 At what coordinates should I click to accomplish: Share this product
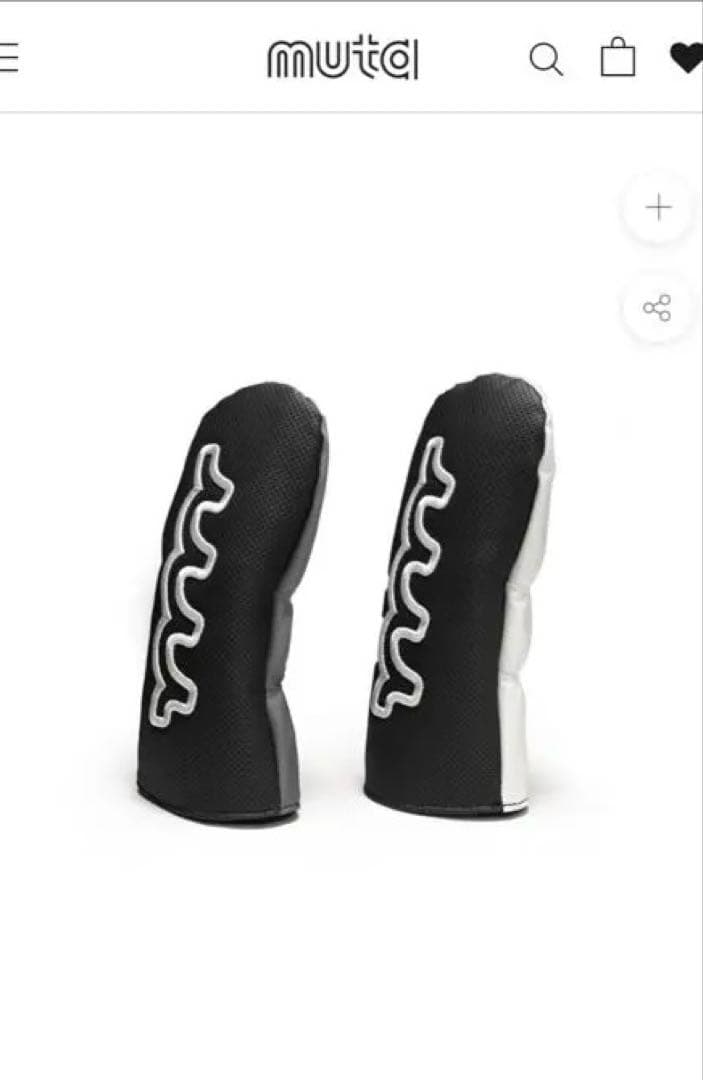pos(657,307)
